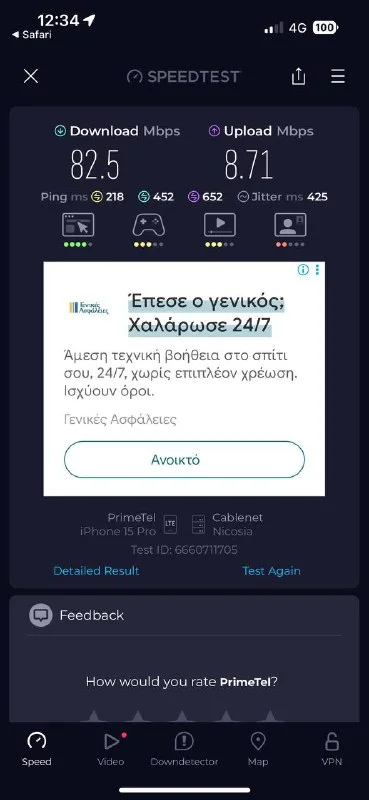The width and height of the screenshot is (369, 800).
Task: Return to Safari via back link
Action: (32, 35)
